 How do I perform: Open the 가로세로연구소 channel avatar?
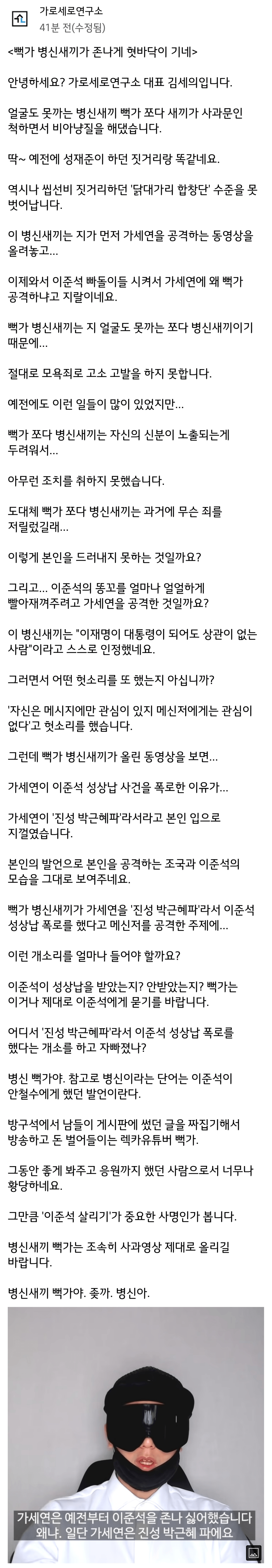coord(20,20)
